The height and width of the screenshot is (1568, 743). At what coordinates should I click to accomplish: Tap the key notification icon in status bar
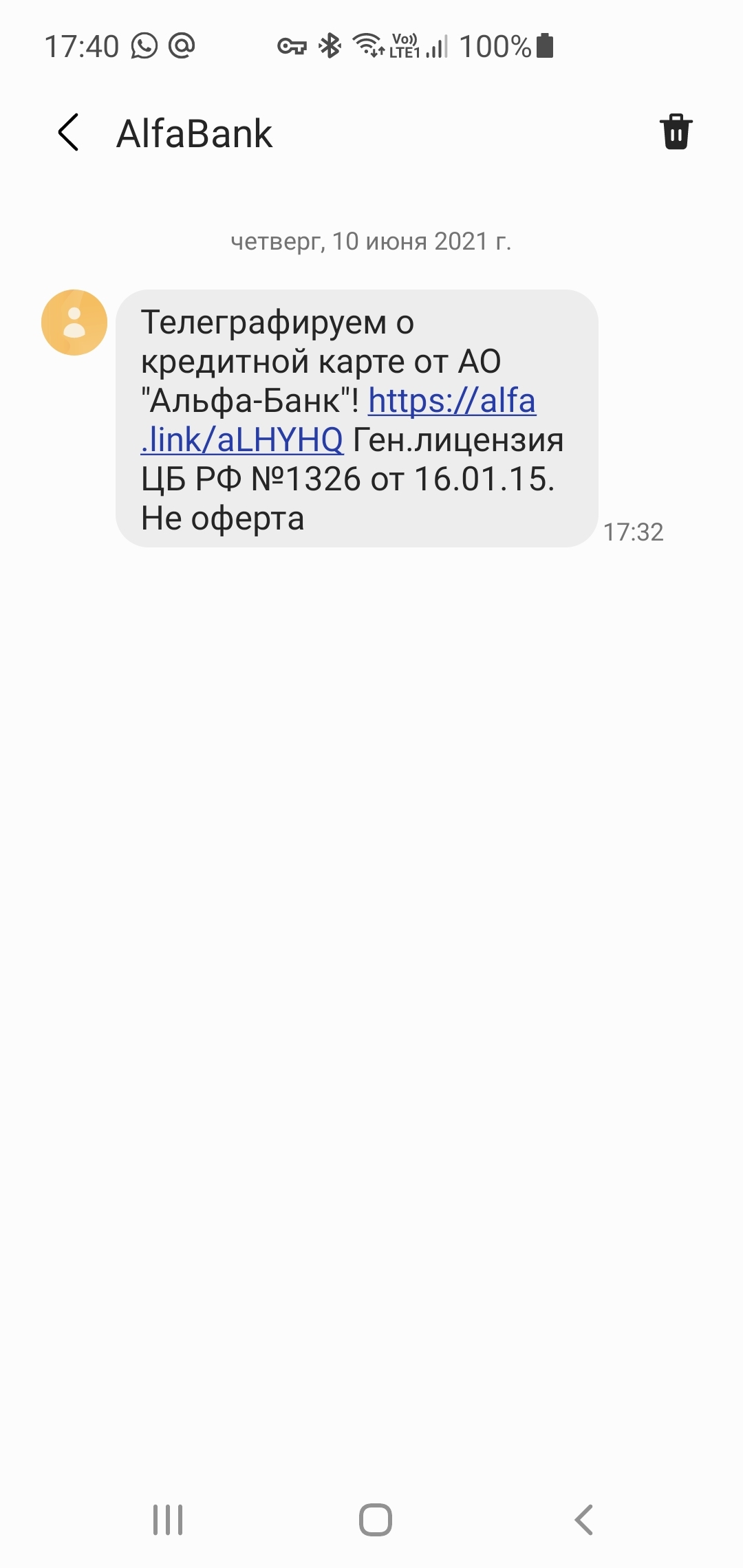(x=292, y=45)
